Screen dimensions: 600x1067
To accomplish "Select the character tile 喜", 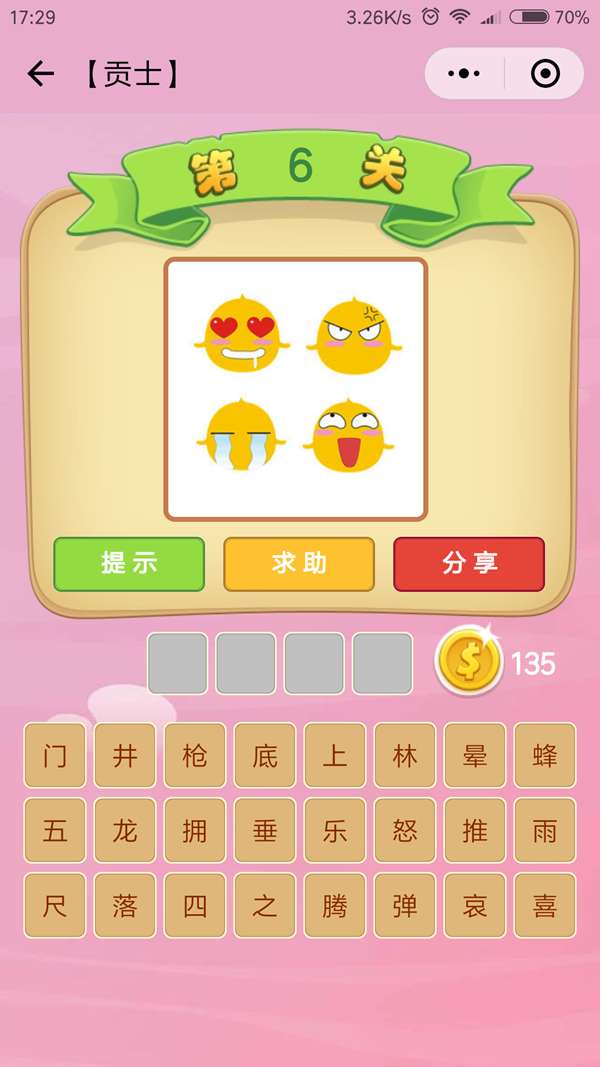I will click(x=545, y=906).
